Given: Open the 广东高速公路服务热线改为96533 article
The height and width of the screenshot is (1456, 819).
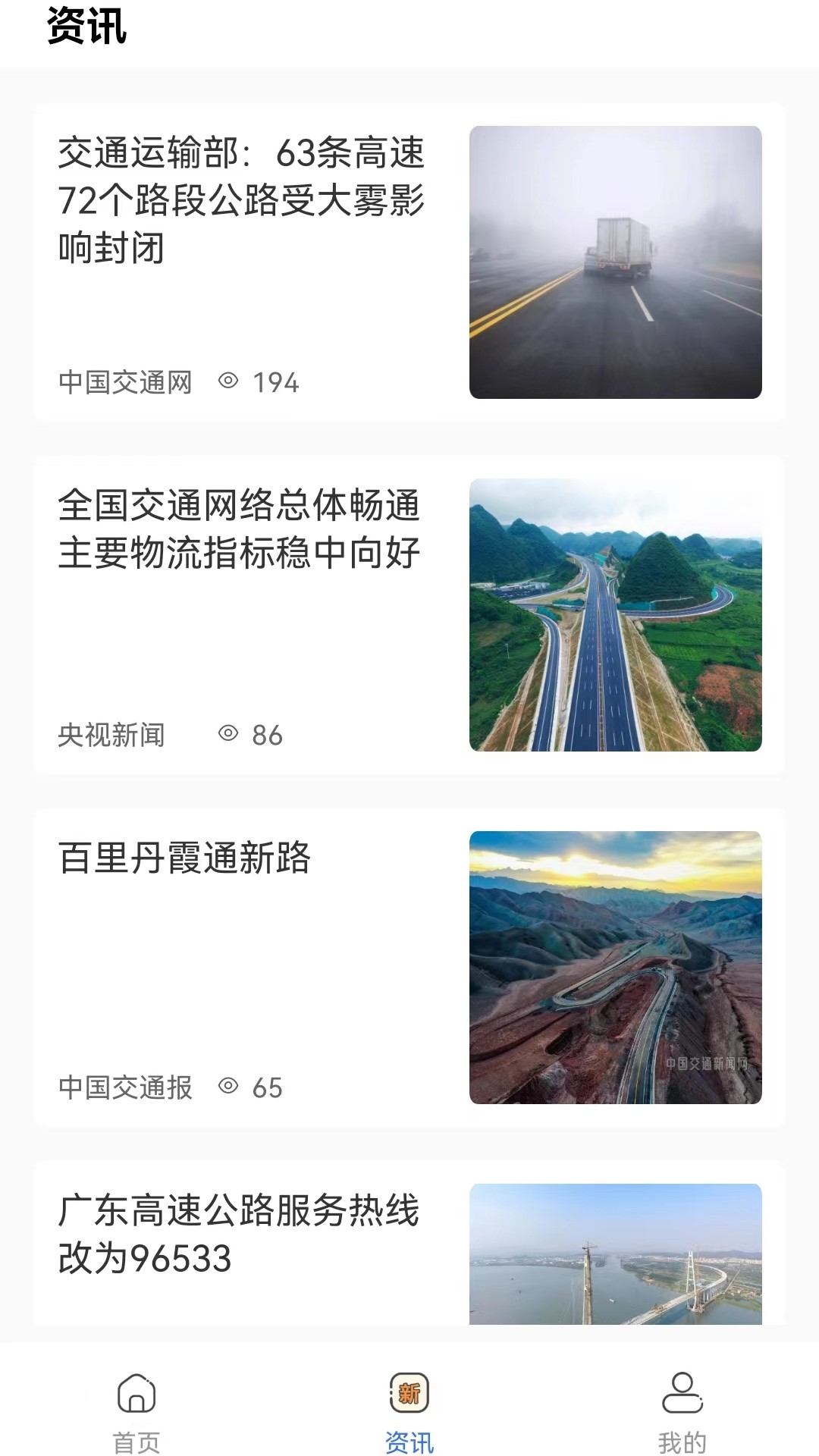Looking at the screenshot, I should click(x=243, y=1232).
